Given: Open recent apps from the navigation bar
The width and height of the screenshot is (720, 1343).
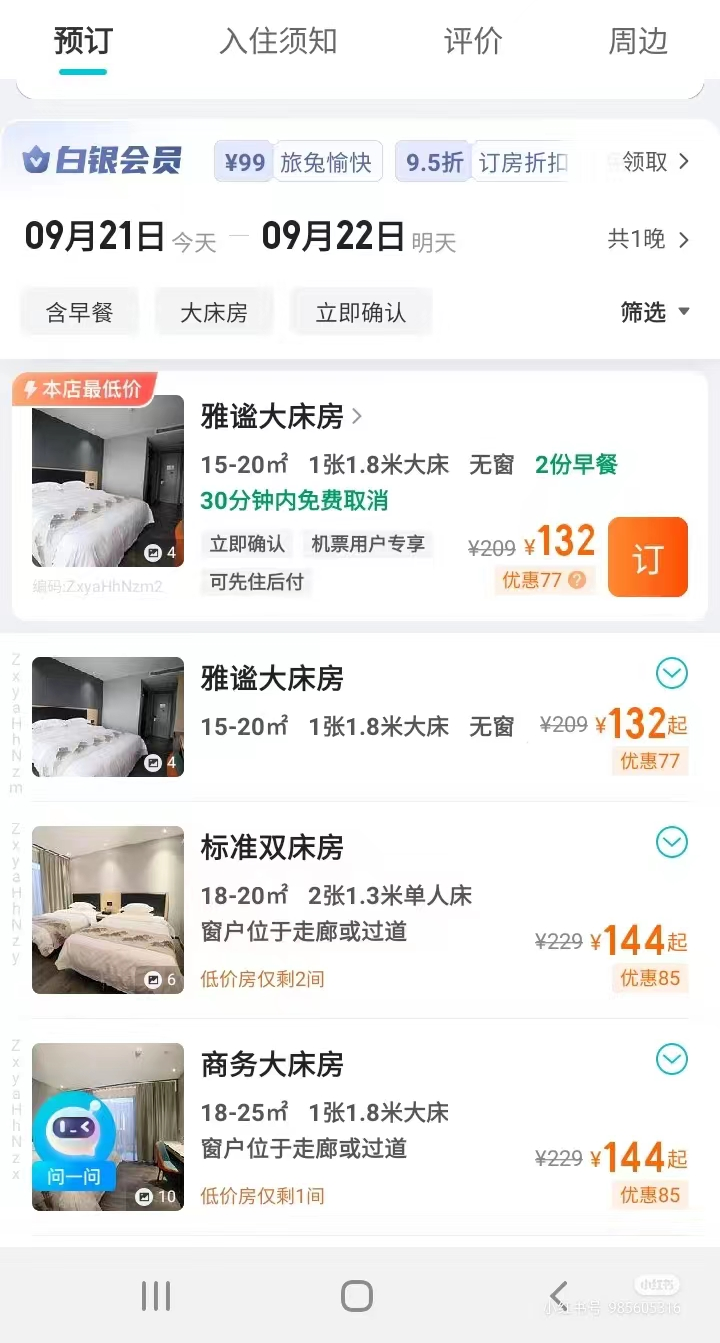Looking at the screenshot, I should pos(156,1296).
